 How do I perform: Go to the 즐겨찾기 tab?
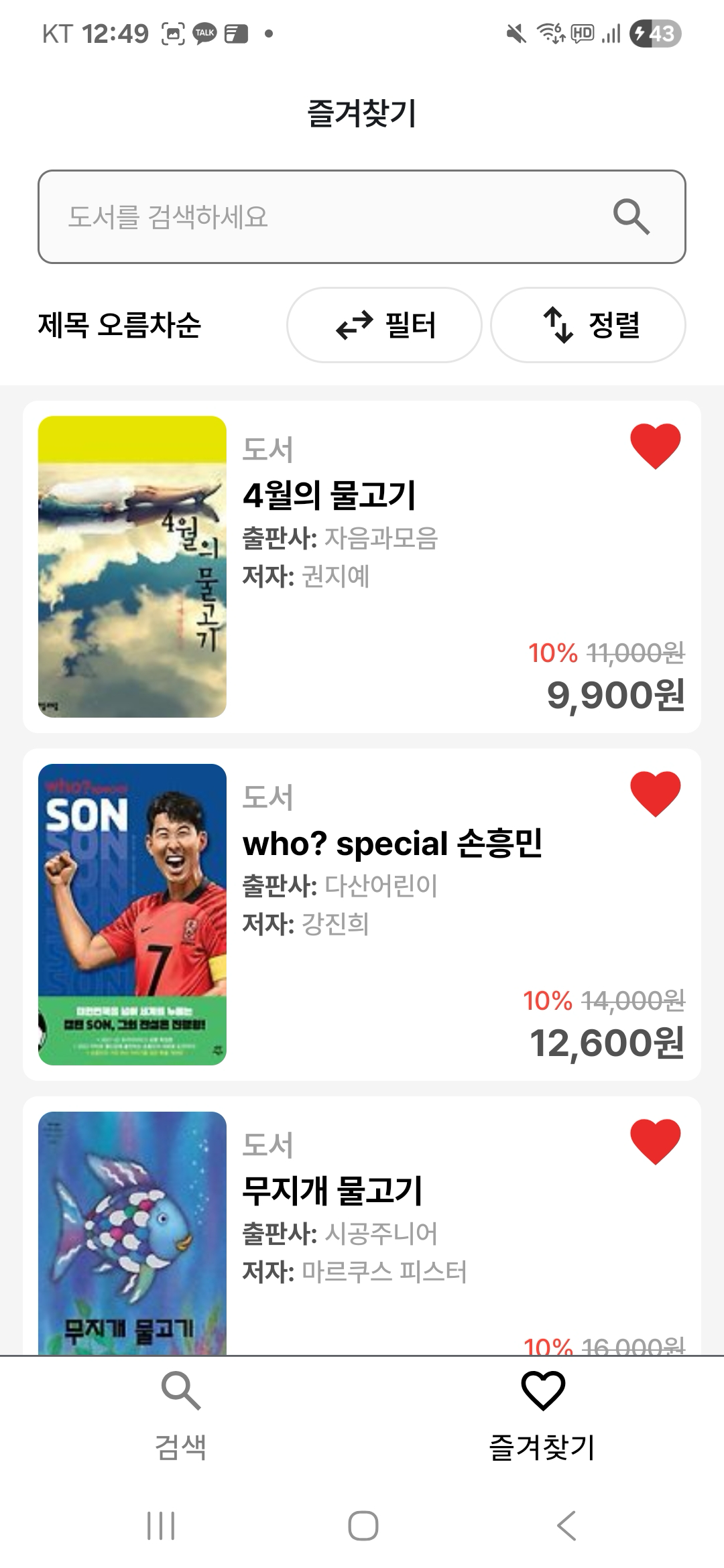(542, 1415)
